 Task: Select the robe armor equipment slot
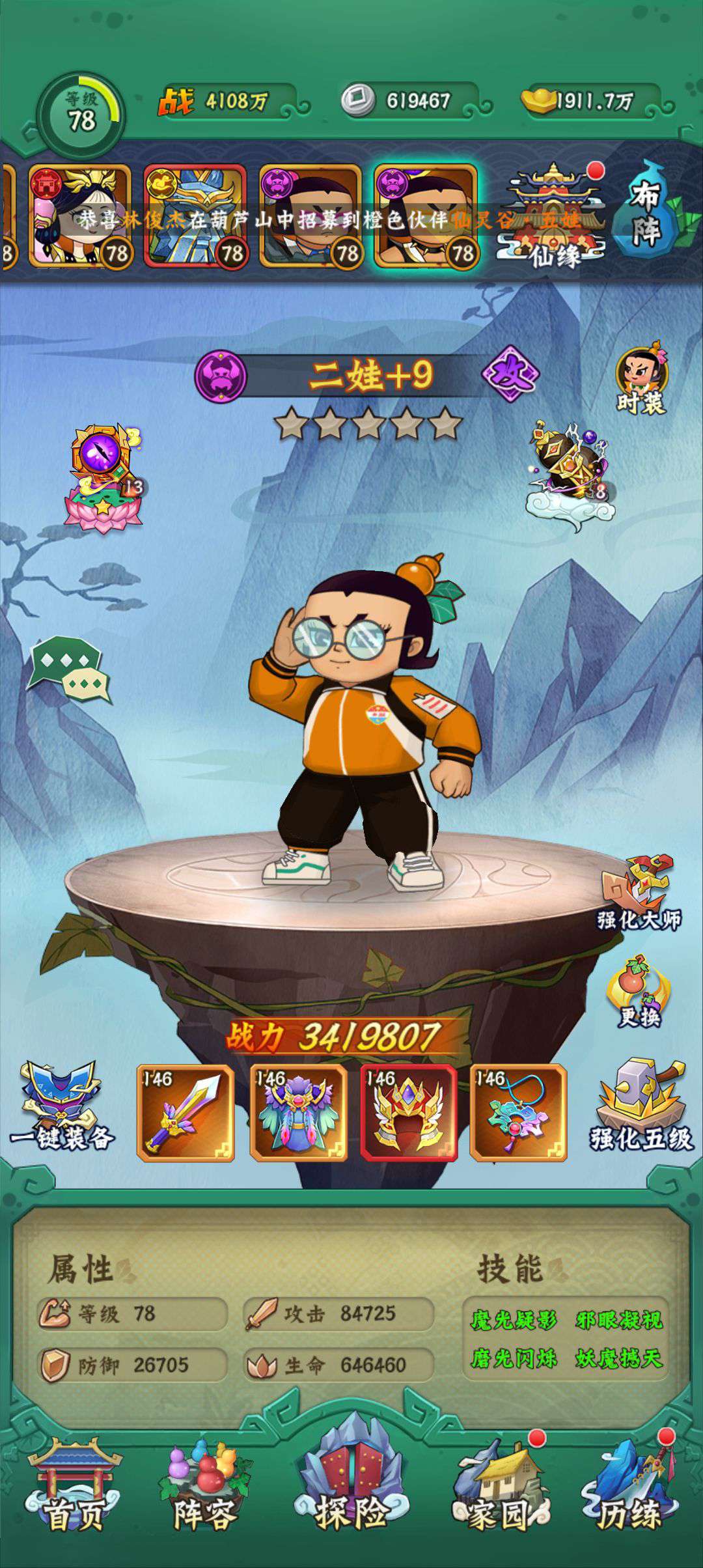click(x=298, y=1113)
